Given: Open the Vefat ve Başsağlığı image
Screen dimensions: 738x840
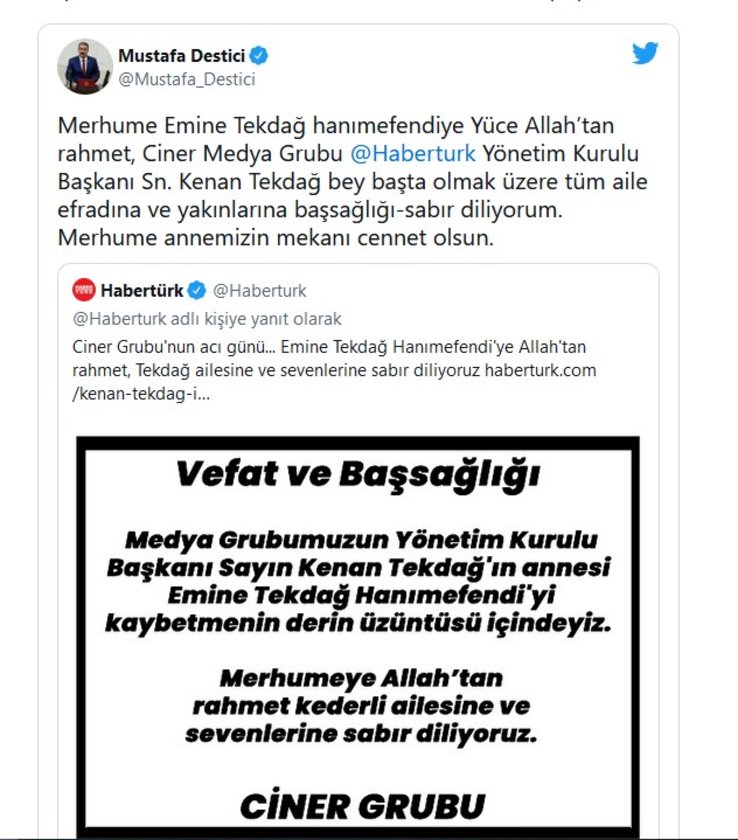Looking at the screenshot, I should click(357, 630).
